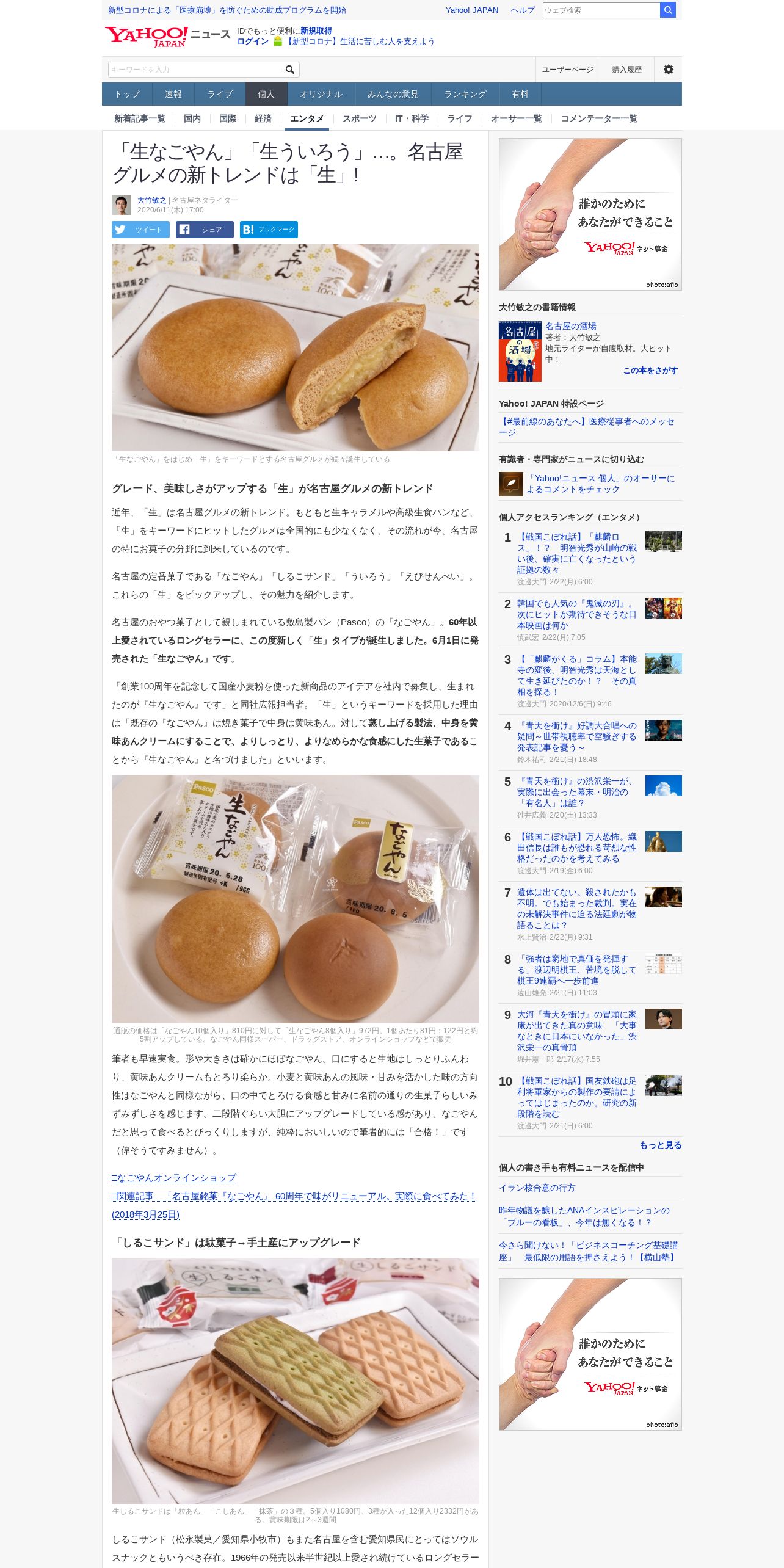Open the なごやんオンラインショップ link
The image size is (784, 1568).
coord(174,1178)
